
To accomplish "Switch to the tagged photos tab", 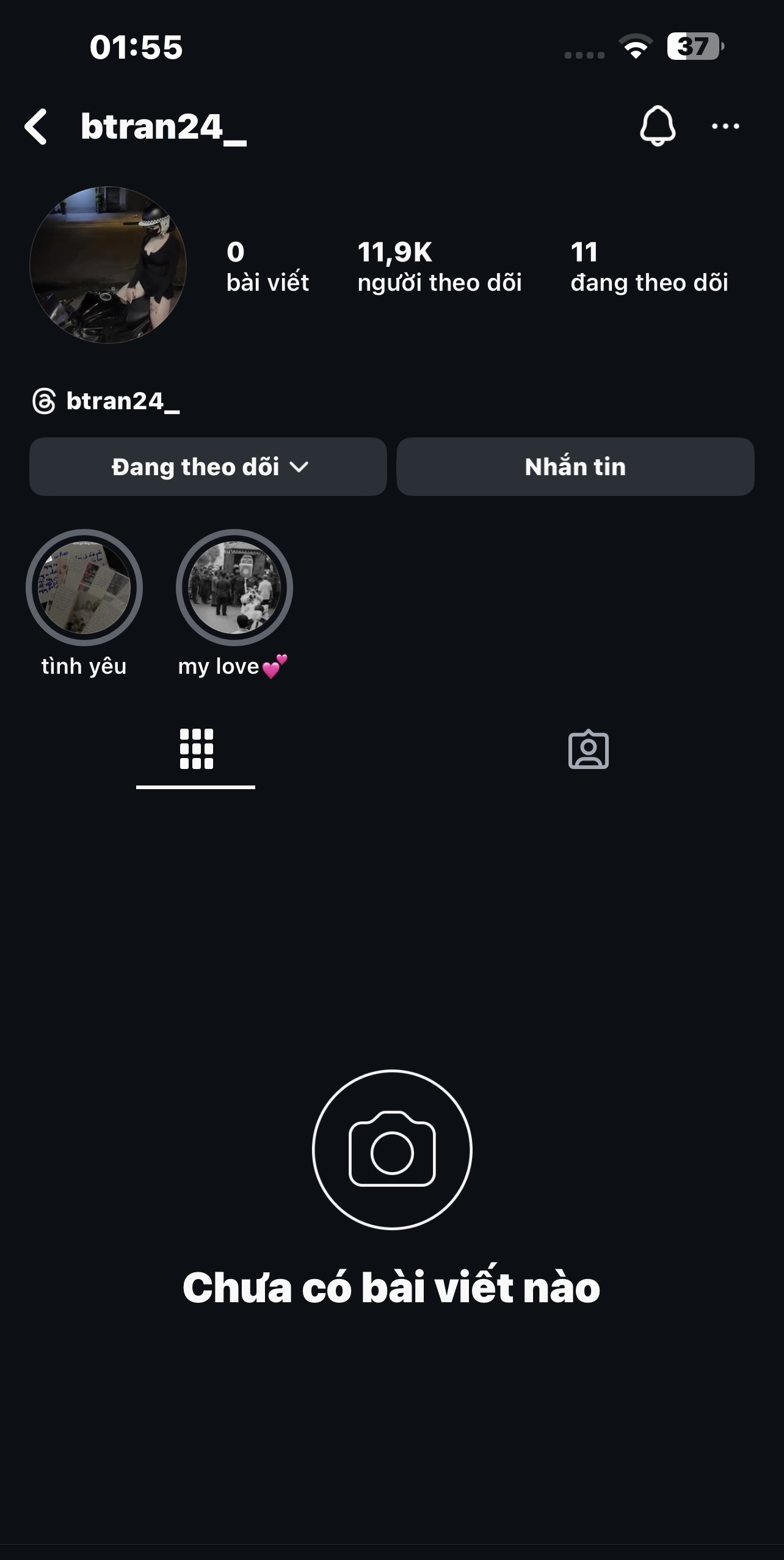I will coord(588,749).
